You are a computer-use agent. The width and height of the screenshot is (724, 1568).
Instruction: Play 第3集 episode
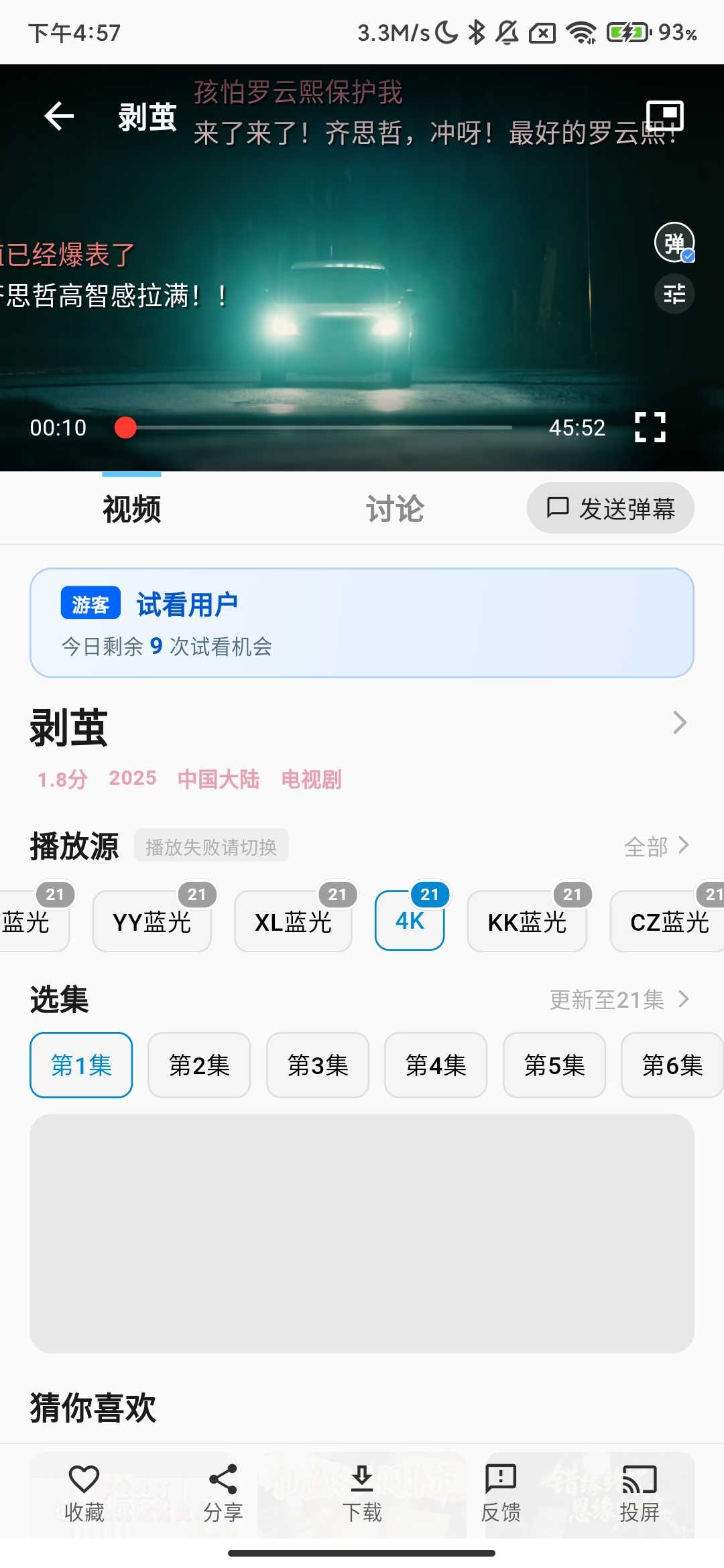tap(317, 1065)
